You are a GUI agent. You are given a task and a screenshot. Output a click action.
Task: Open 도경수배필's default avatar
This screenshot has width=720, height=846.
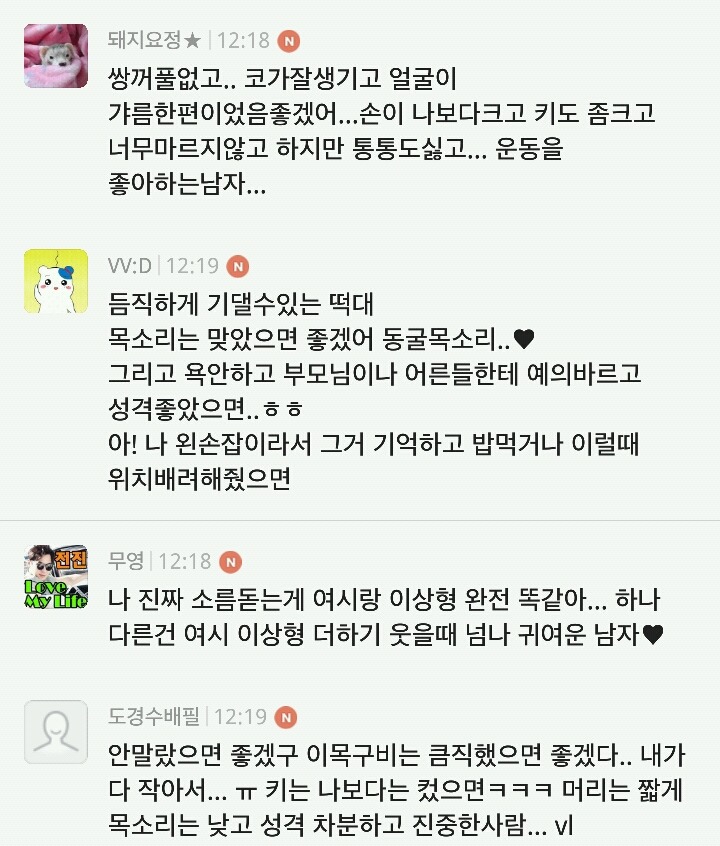[56, 732]
